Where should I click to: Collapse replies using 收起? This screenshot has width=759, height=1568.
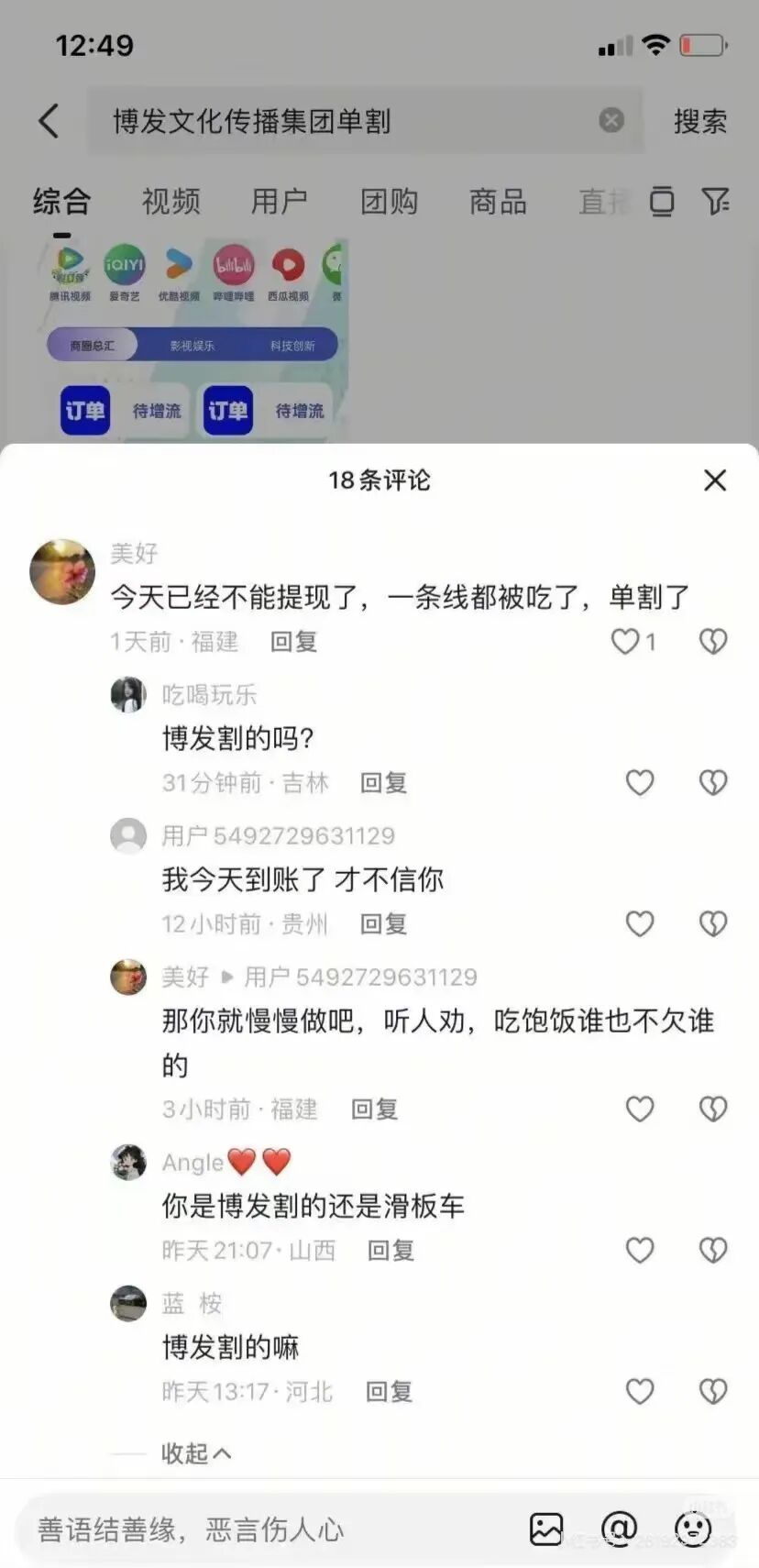[195, 1453]
